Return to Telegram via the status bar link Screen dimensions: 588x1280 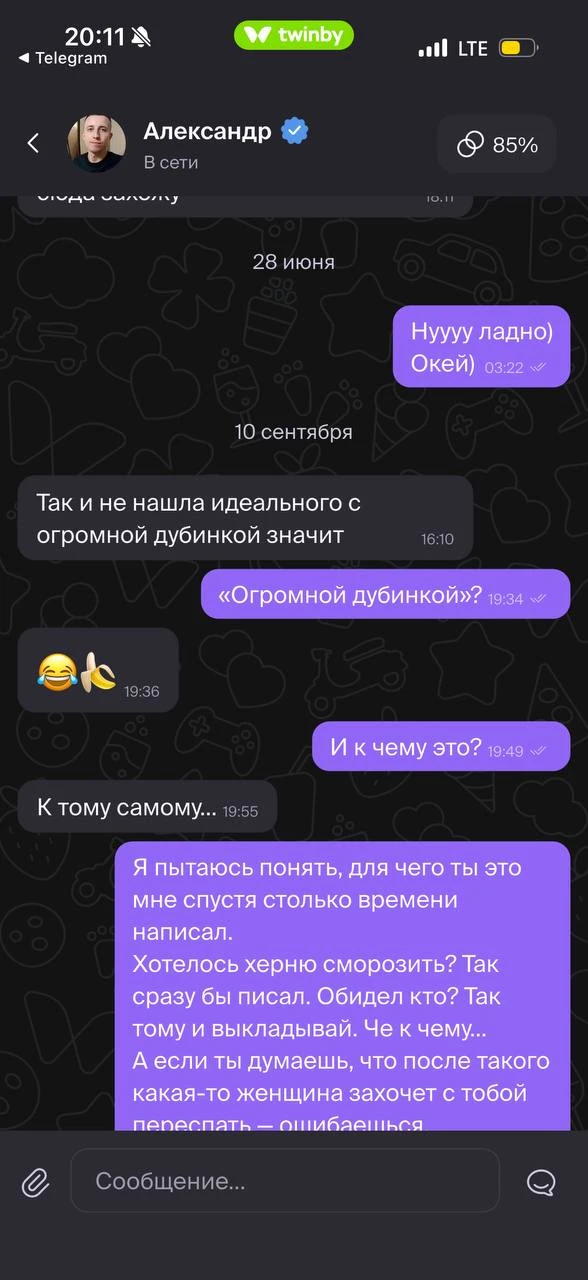[x=62, y=58]
